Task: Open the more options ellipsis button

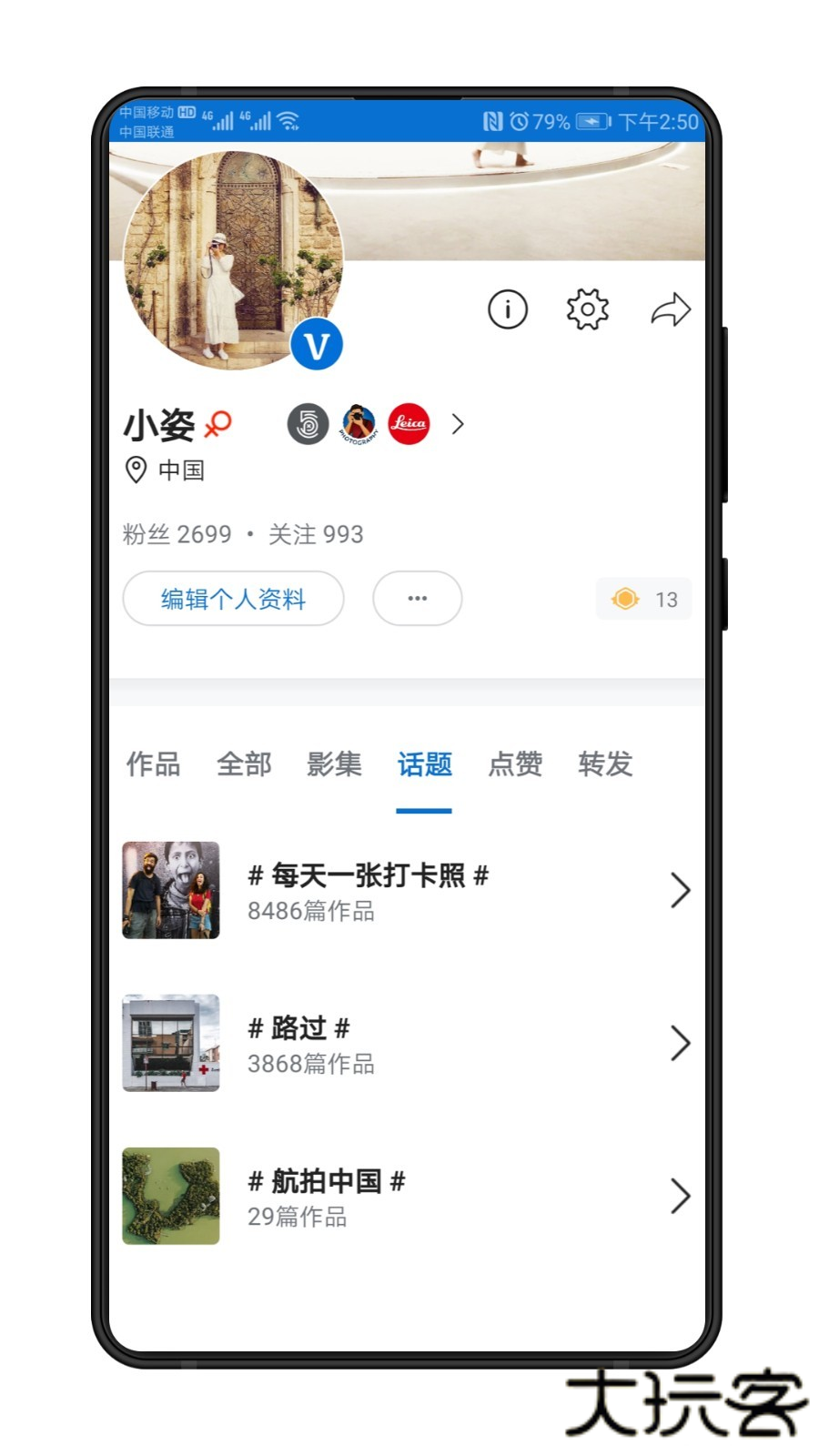Action: point(417,599)
